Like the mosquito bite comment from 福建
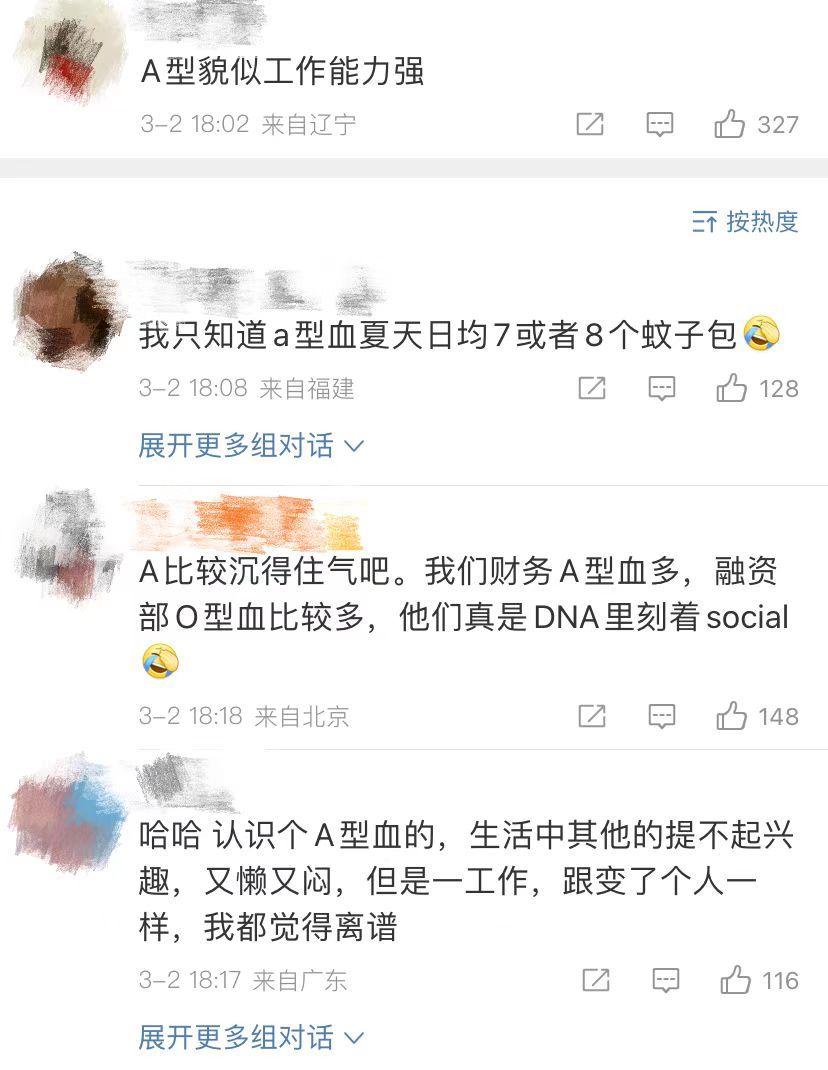 732,389
